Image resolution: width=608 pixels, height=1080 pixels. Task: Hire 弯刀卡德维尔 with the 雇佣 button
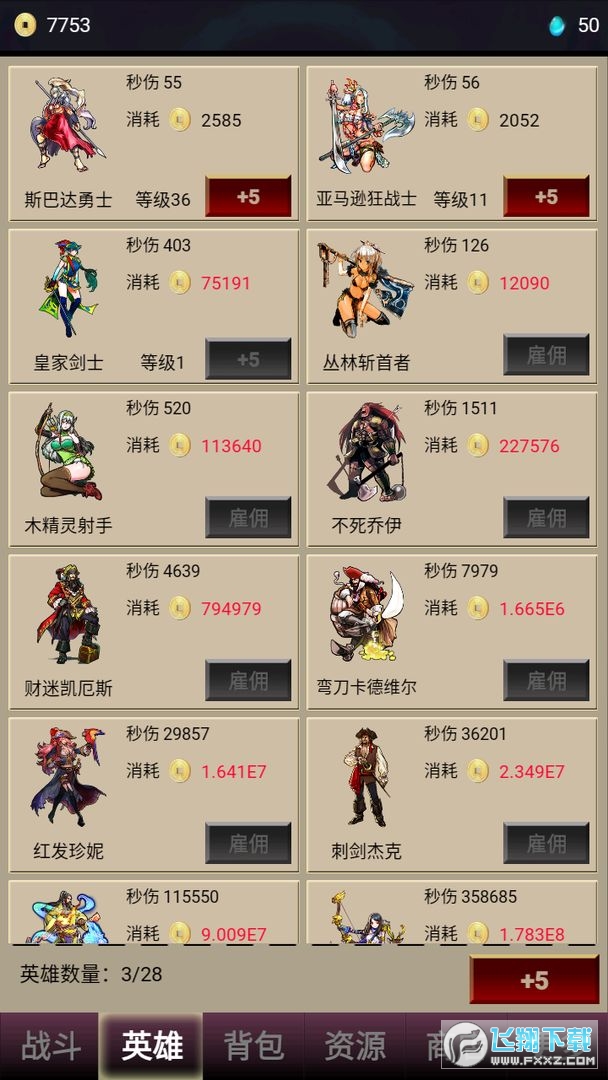pos(546,681)
